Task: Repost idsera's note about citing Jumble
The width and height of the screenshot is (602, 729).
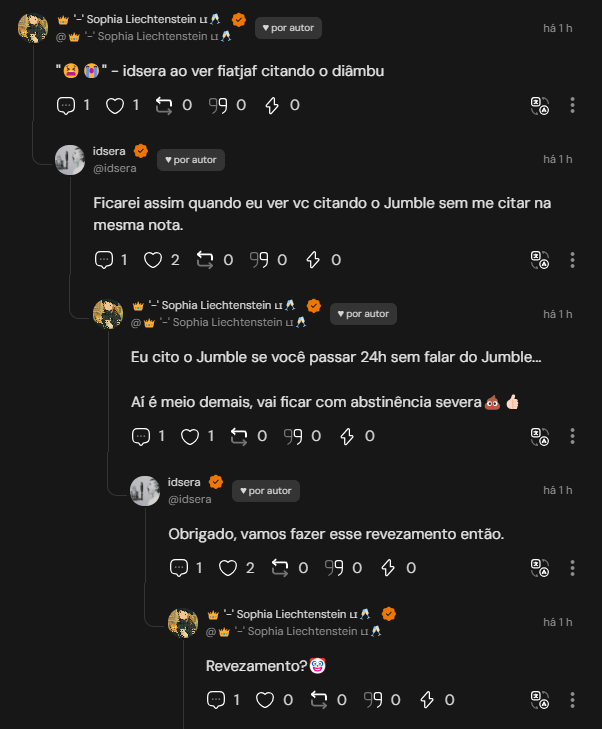Action: click(205, 260)
